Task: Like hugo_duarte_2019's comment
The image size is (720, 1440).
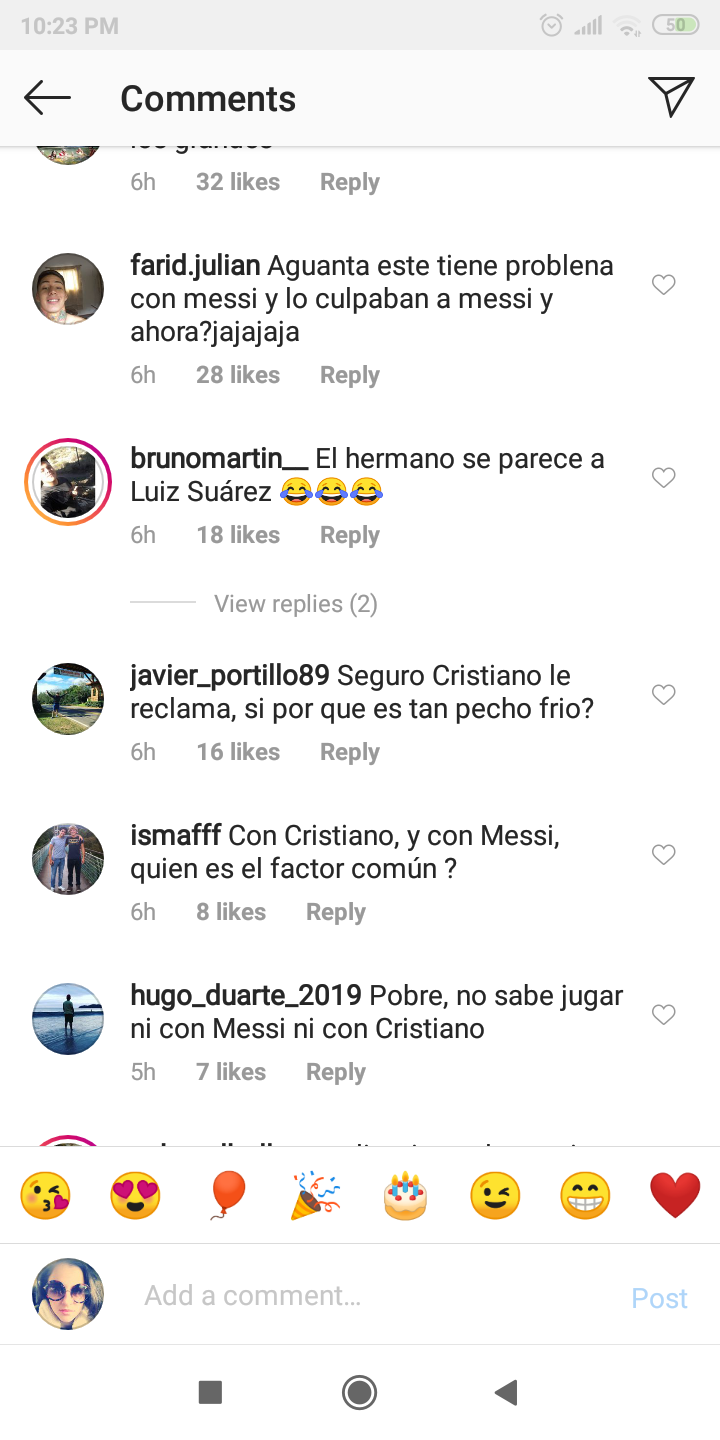Action: pyautogui.click(x=663, y=1015)
